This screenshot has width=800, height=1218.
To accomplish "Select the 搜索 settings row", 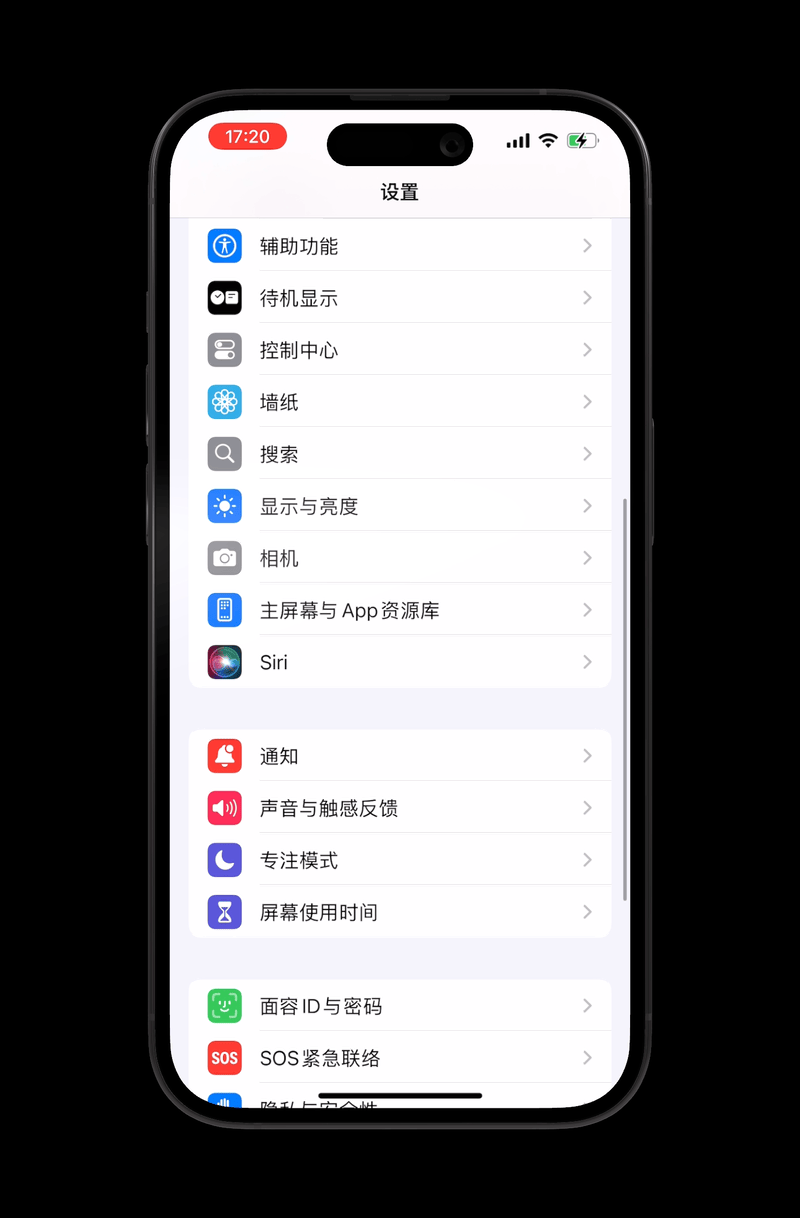I will pyautogui.click(x=400, y=454).
